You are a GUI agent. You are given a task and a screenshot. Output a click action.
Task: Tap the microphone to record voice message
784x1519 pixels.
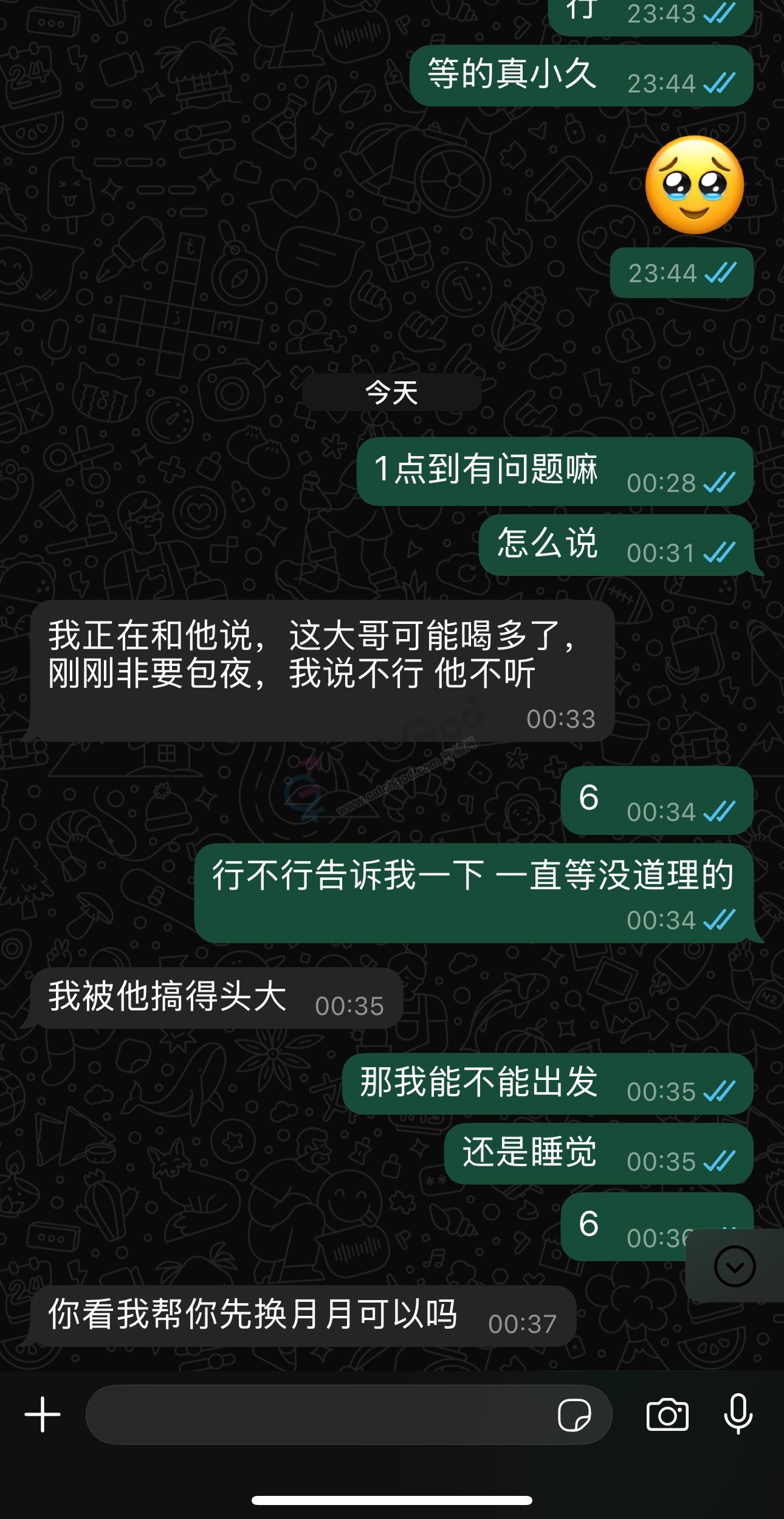coord(738,1414)
